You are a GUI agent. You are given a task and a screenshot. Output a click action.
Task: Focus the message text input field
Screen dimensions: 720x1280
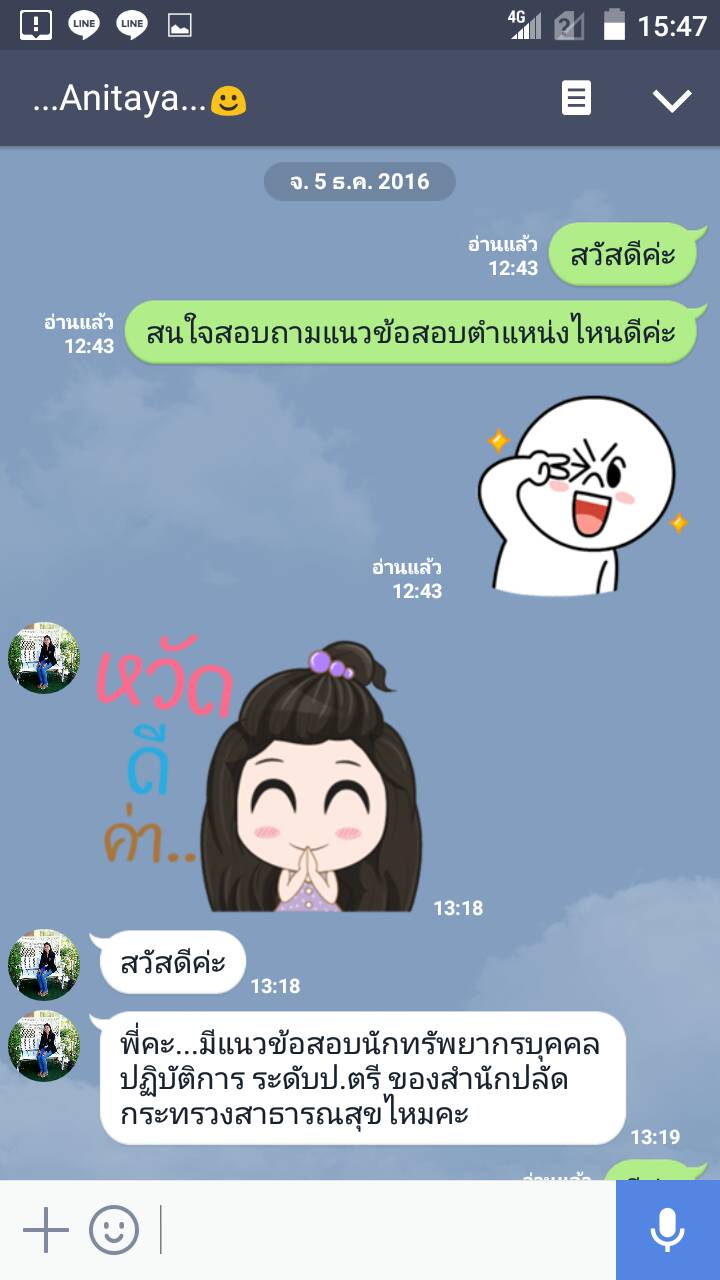pyautogui.click(x=385, y=1230)
